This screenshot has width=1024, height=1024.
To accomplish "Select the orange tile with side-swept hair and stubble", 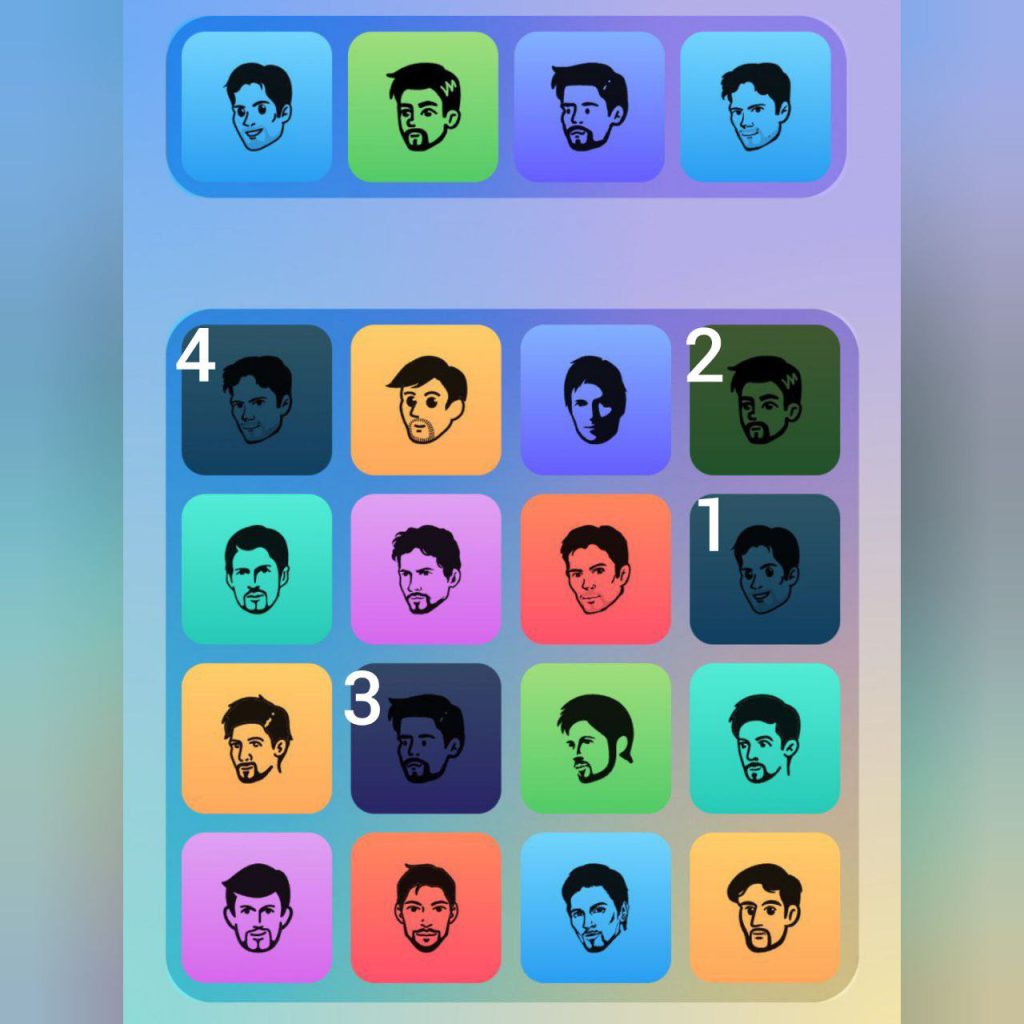I will [x=426, y=400].
